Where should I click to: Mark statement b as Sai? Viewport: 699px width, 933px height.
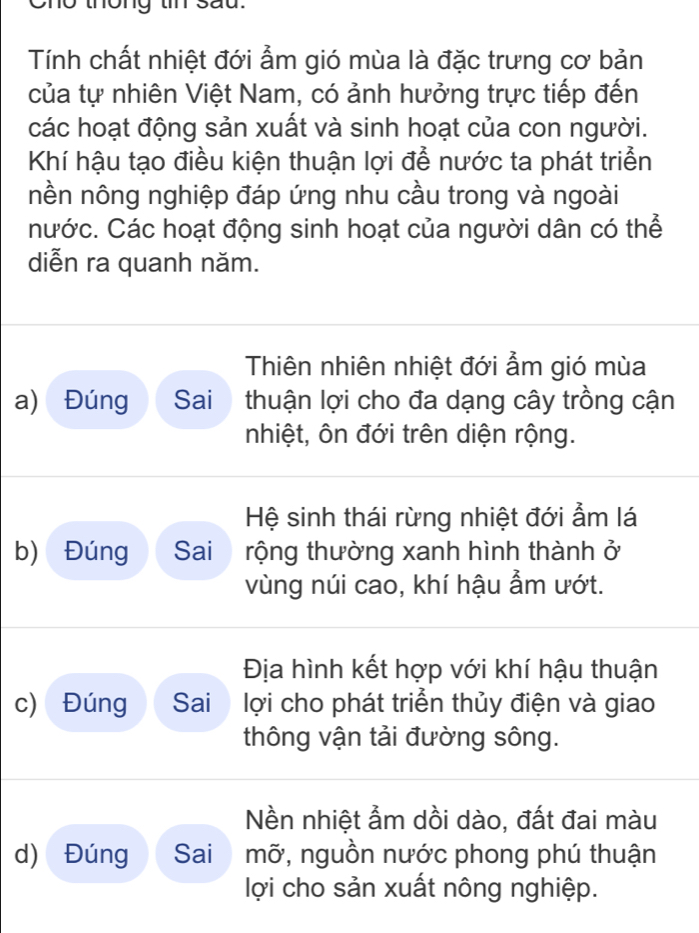[193, 551]
